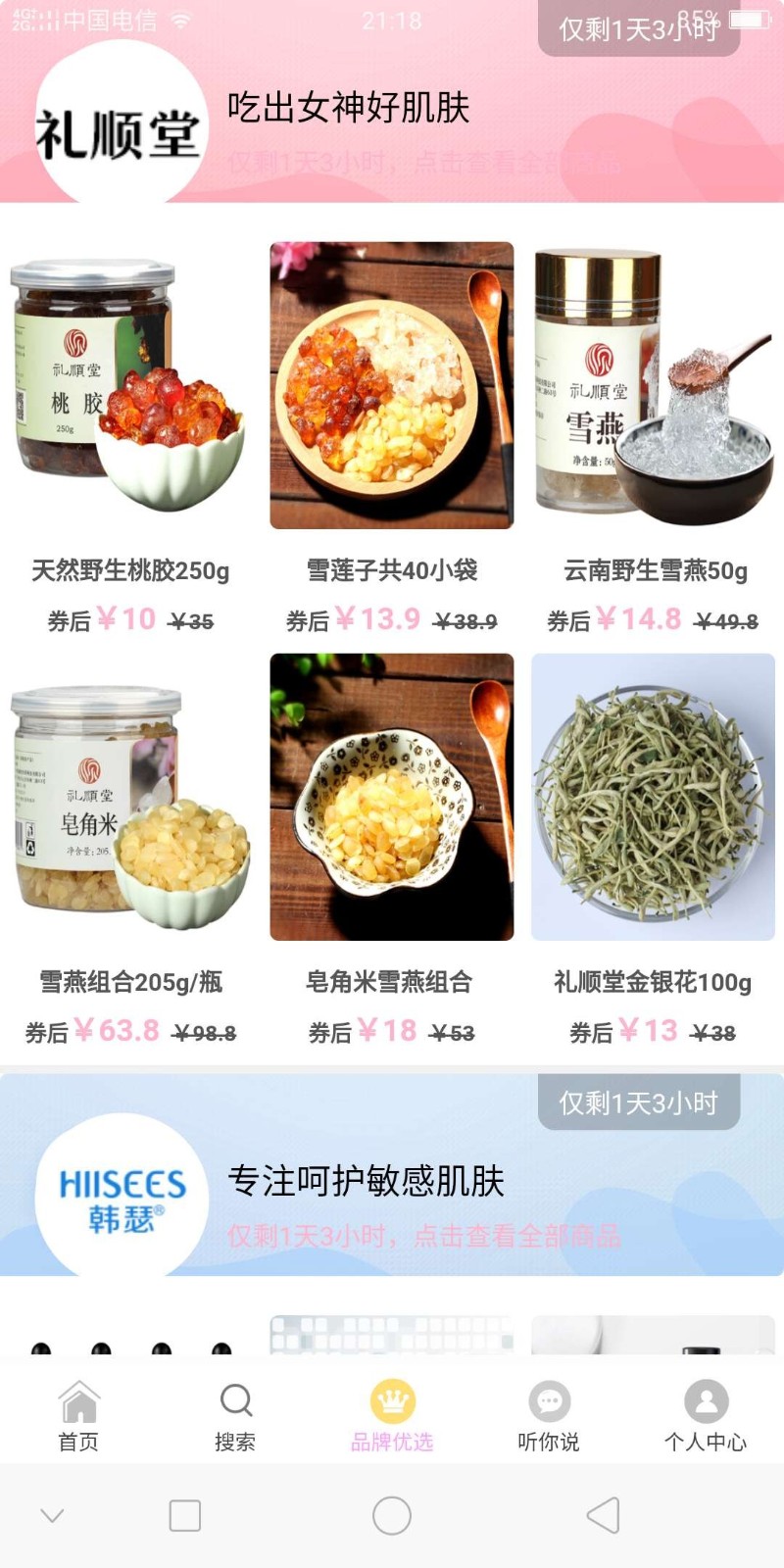This screenshot has height=1568, width=784.
Task: Switch to the 个人中心 tab
Action: [706, 1414]
